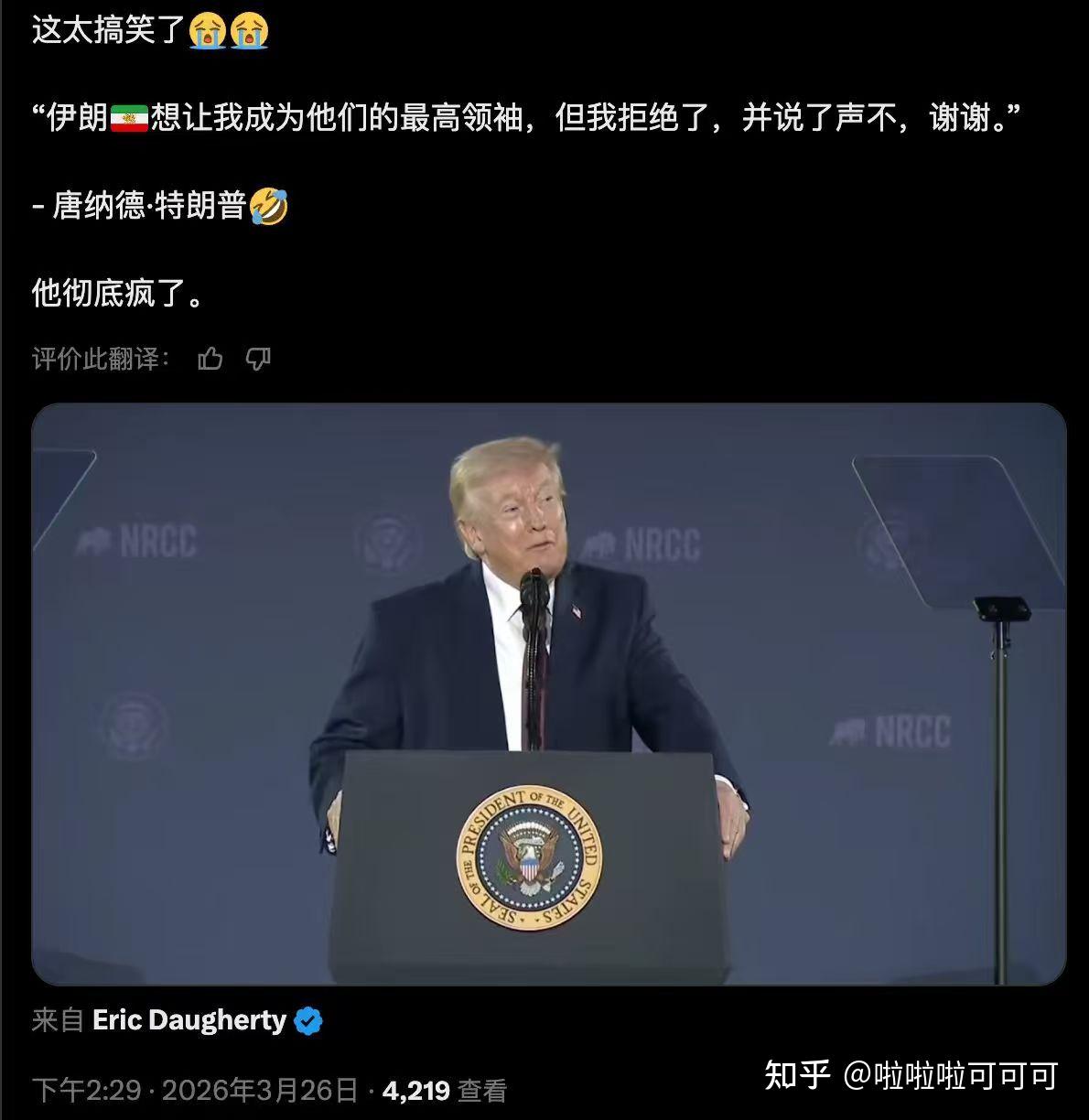
Task: Open Eric Daugherty's profile link
Action: 189,1020
